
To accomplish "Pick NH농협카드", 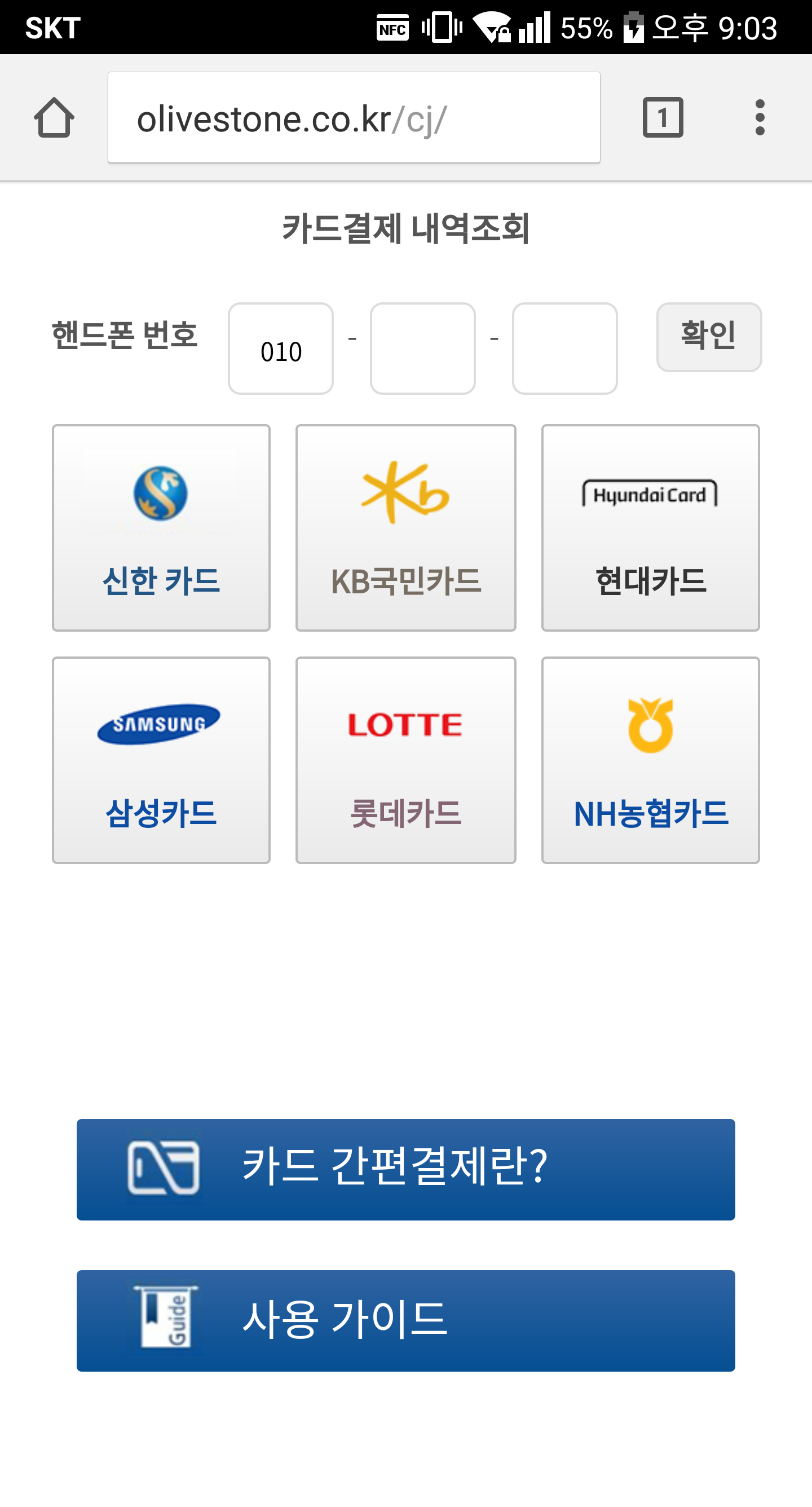I will coord(650,760).
